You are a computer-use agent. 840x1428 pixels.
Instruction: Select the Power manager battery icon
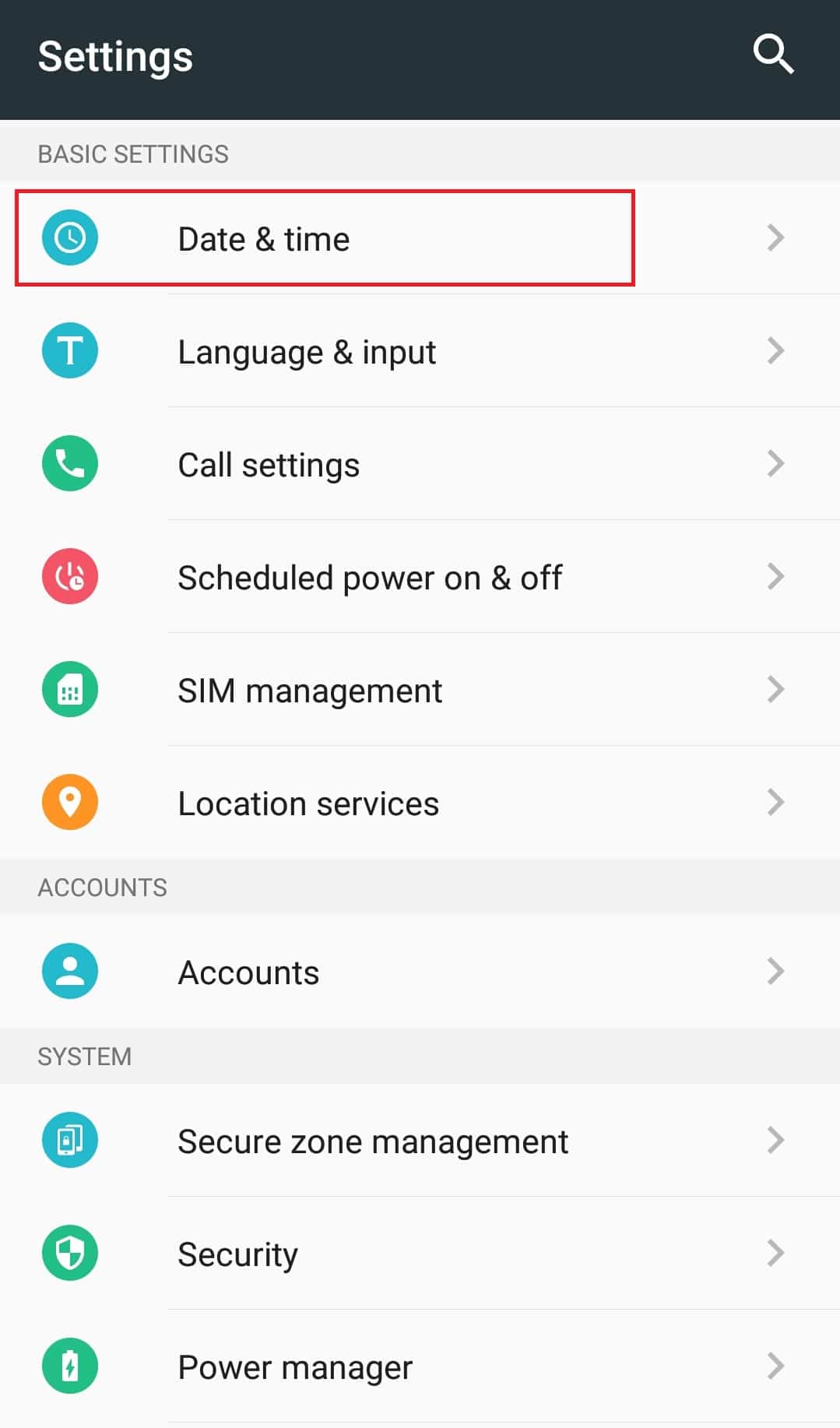pyautogui.click(x=69, y=1366)
